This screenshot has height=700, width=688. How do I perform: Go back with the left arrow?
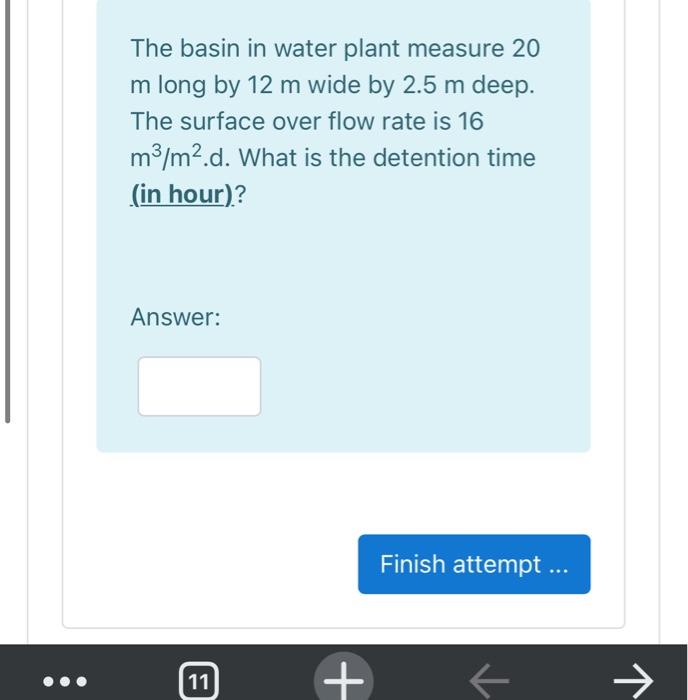(x=489, y=682)
